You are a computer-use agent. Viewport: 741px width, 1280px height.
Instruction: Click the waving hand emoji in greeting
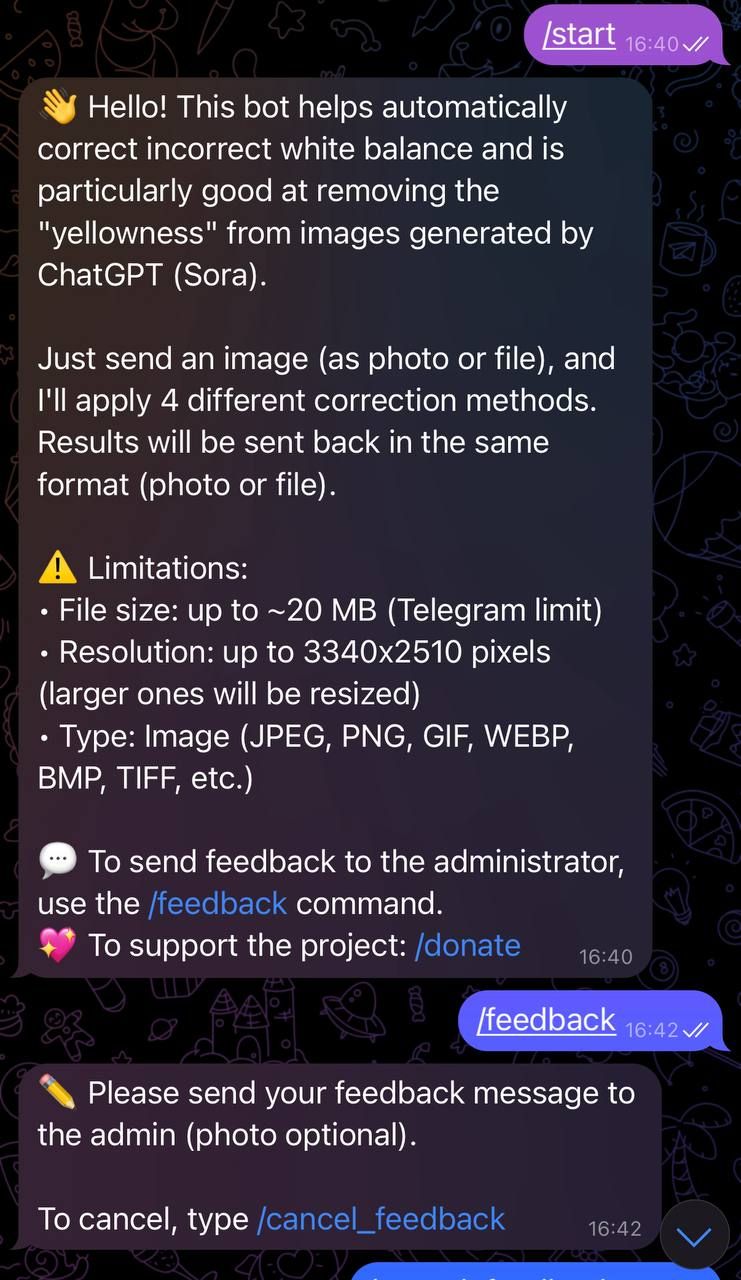[57, 106]
